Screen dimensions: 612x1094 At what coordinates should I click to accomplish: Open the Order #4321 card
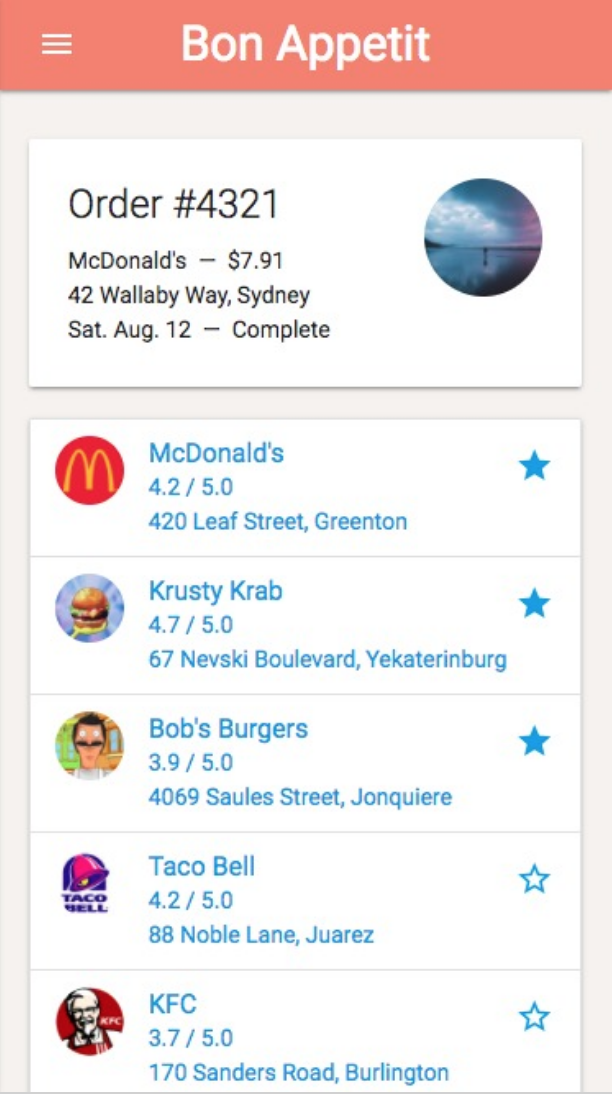tap(305, 263)
